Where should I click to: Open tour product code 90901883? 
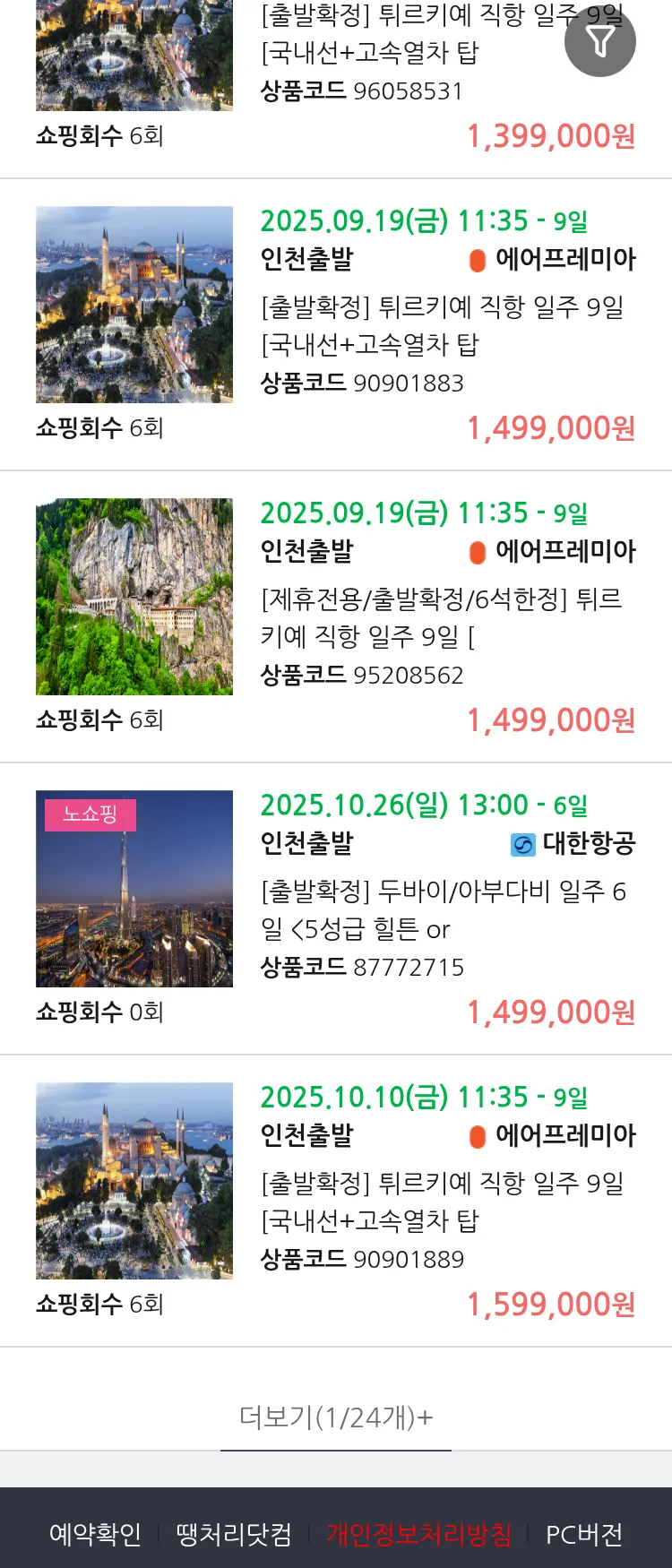(x=442, y=325)
